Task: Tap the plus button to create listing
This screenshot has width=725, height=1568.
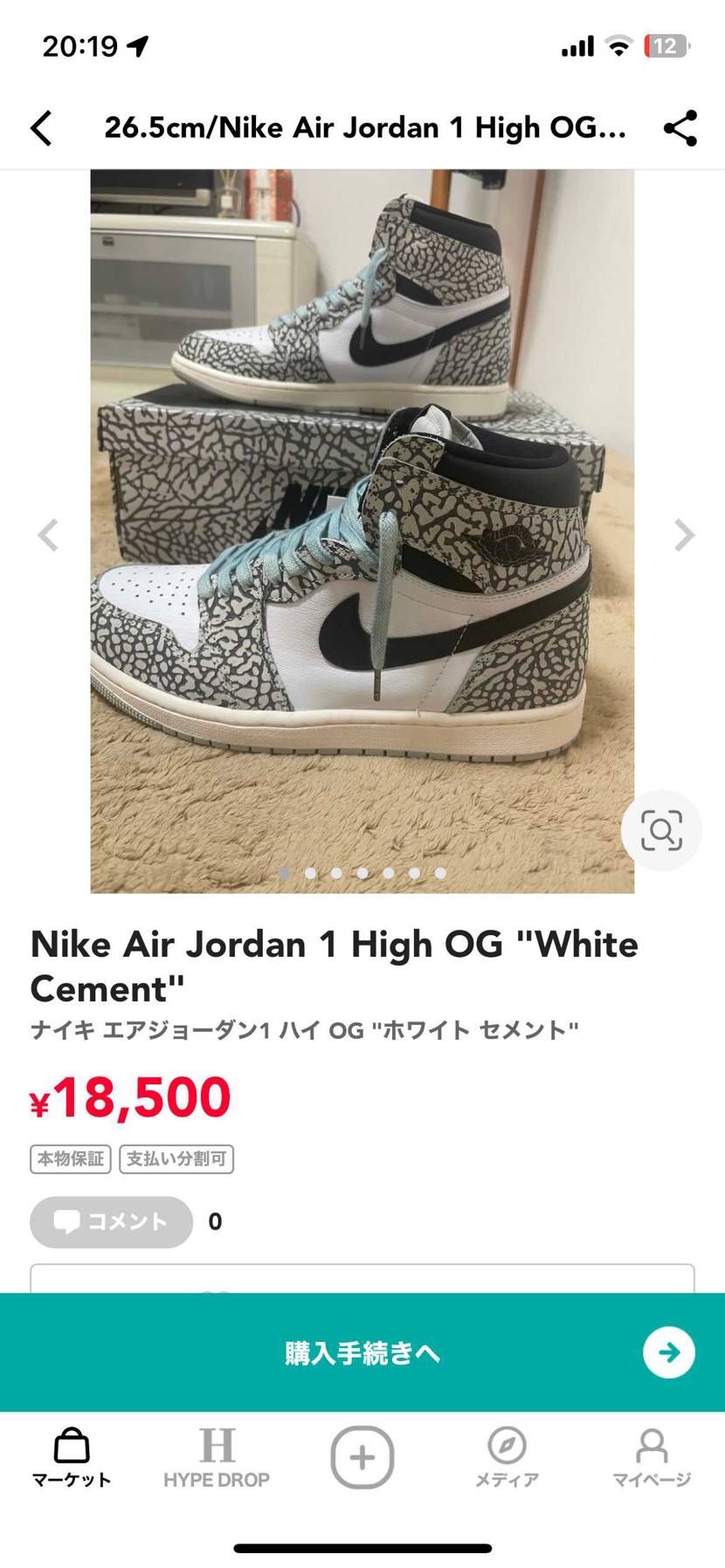Action: 362,1457
